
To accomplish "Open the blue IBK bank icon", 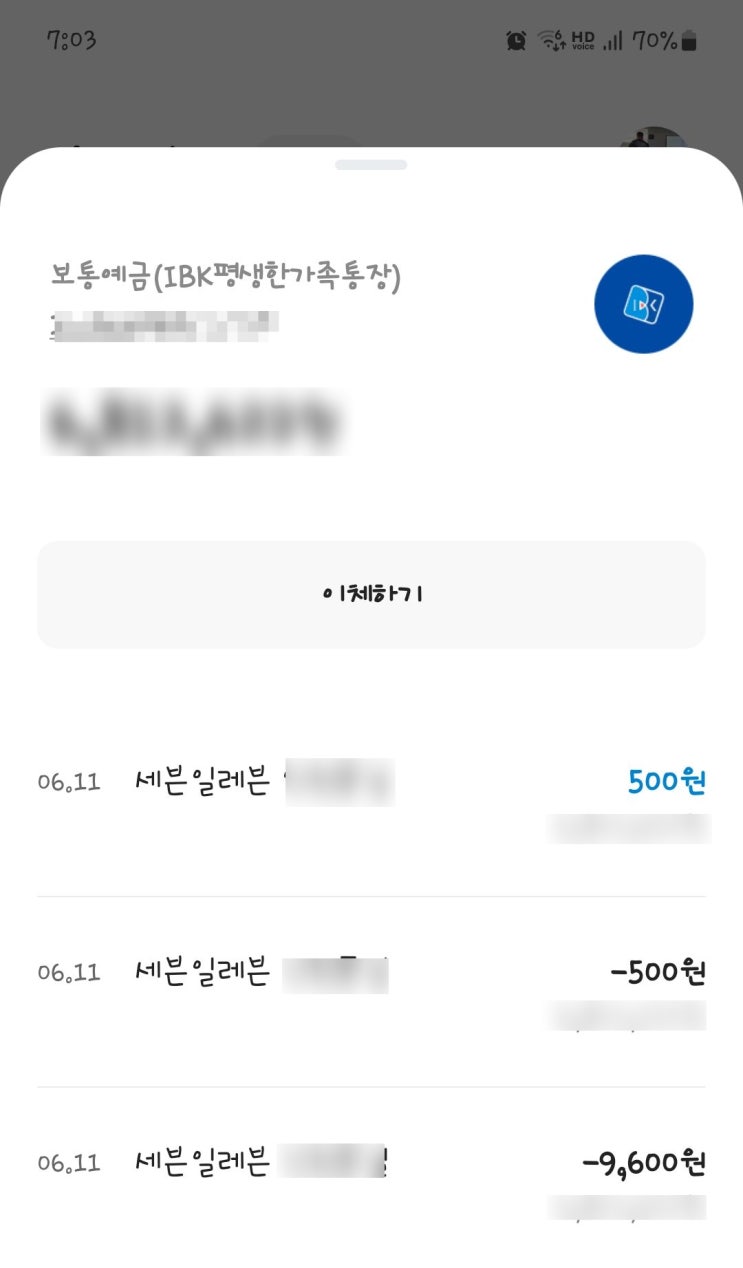I will tap(643, 304).
